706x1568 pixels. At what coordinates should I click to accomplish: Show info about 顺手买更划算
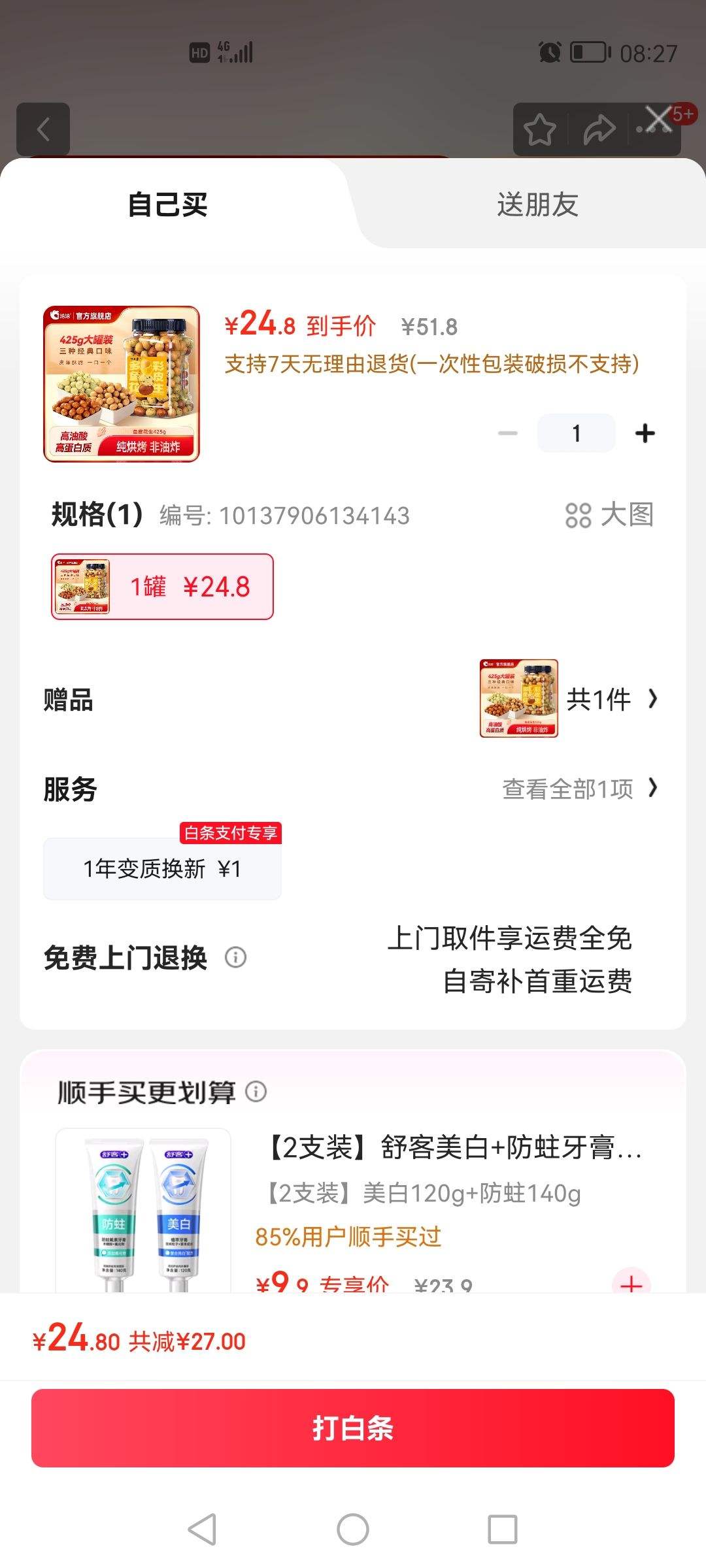coord(256,1092)
